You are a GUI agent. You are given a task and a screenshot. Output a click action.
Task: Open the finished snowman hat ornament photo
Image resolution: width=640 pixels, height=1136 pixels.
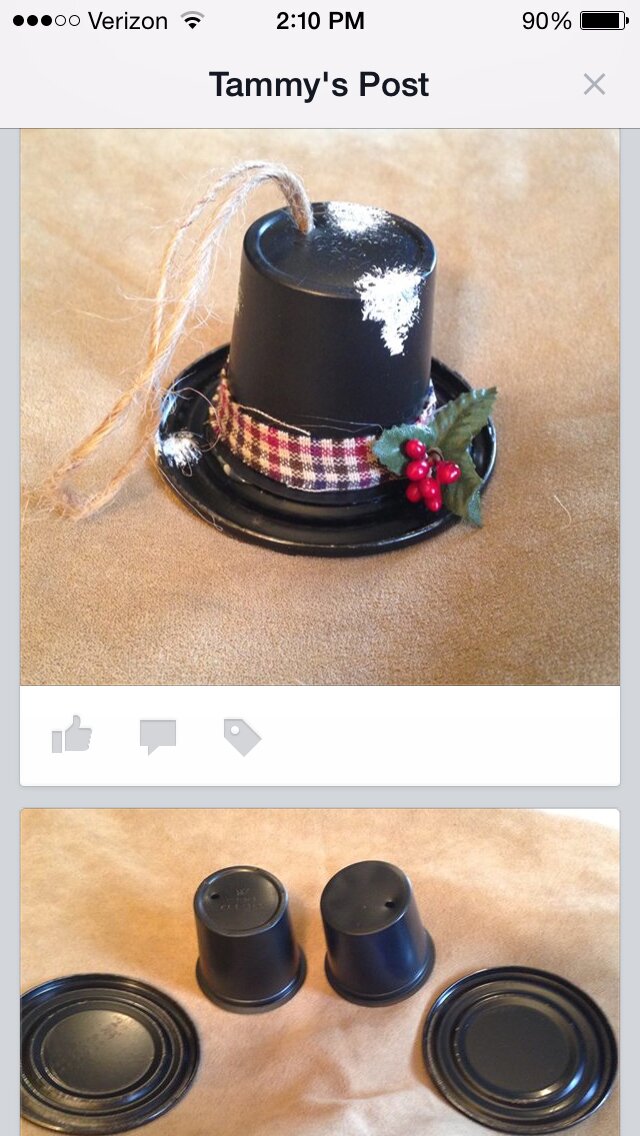tap(320, 407)
